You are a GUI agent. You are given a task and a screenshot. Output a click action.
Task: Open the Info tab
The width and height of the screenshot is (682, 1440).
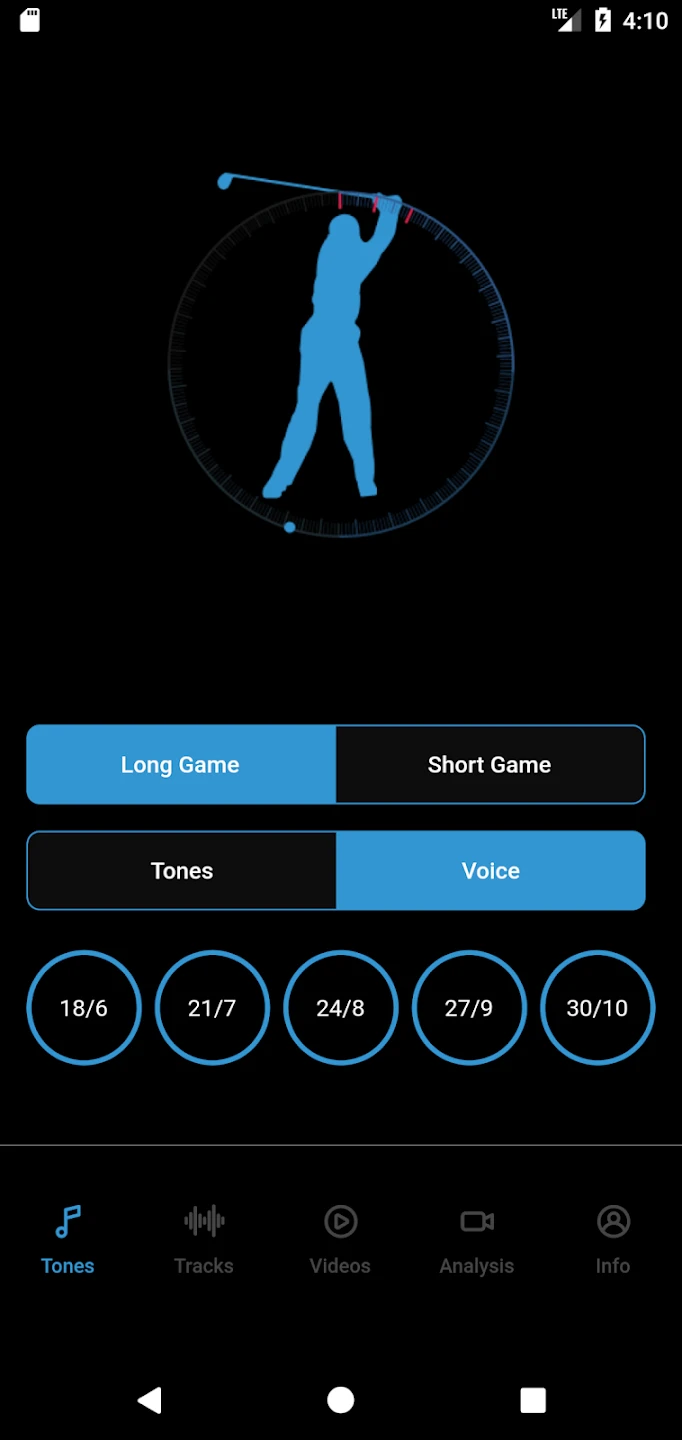613,1240
